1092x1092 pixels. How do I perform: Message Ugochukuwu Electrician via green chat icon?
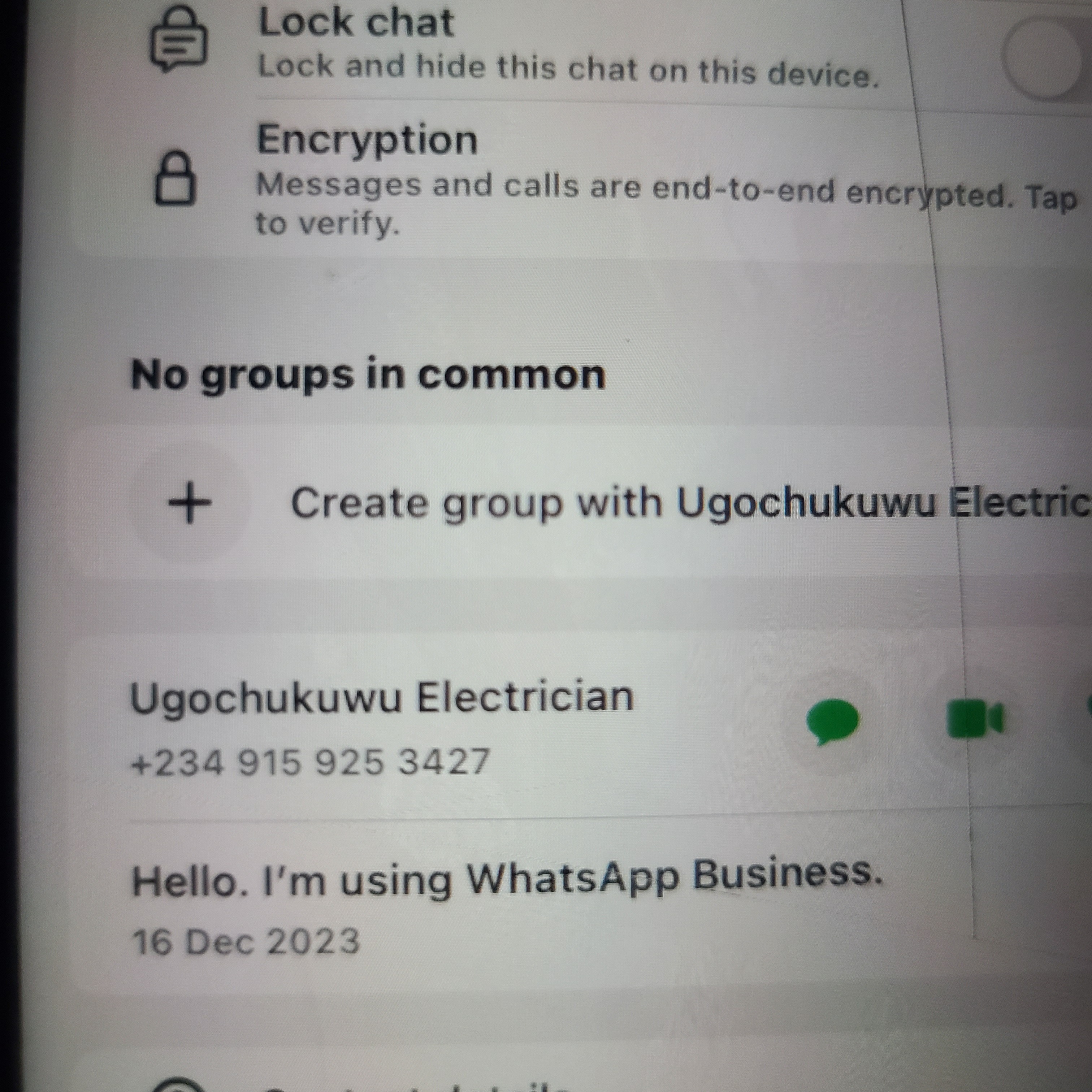coord(832,721)
